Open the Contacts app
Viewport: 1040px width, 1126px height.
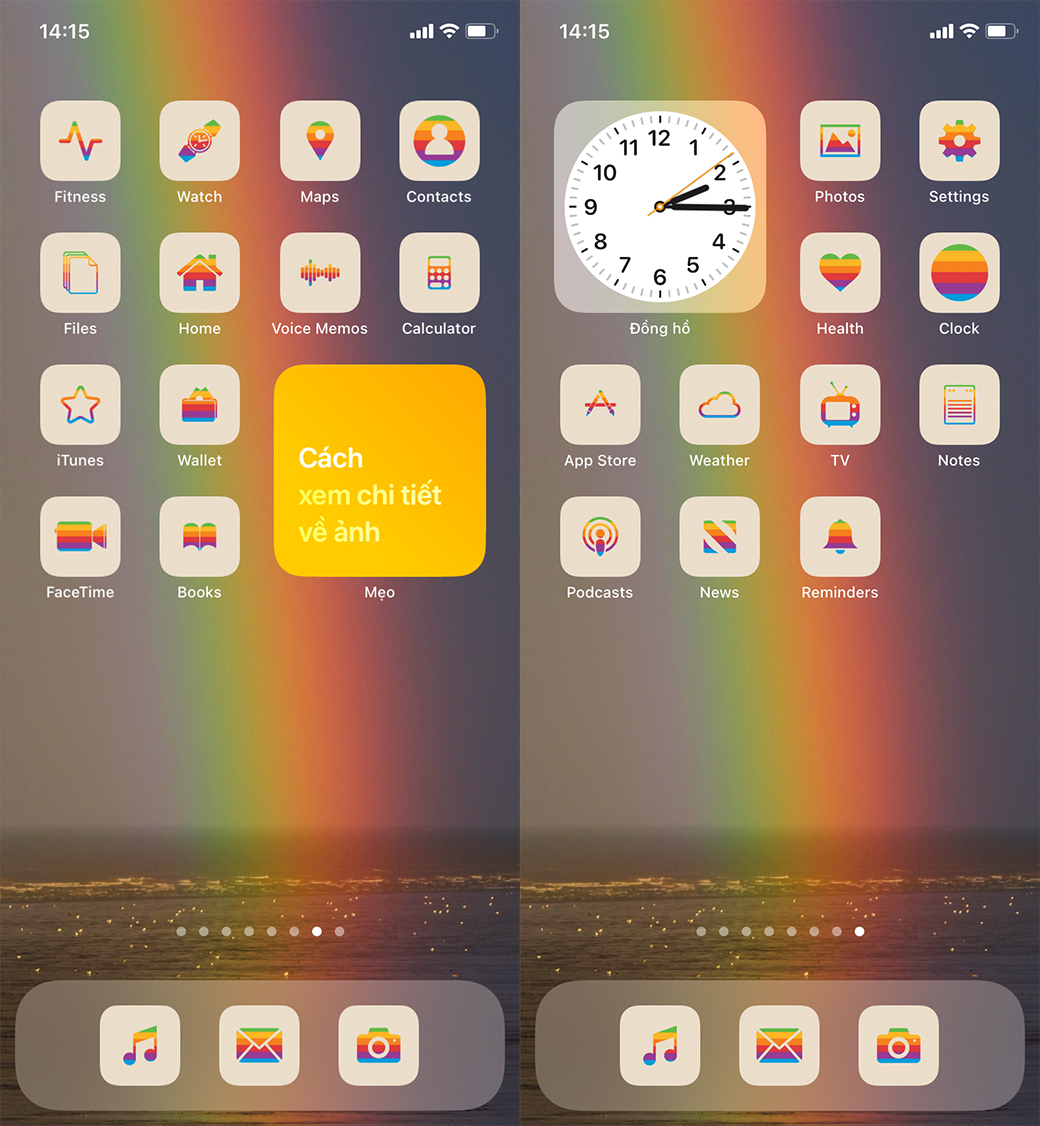[x=439, y=141]
